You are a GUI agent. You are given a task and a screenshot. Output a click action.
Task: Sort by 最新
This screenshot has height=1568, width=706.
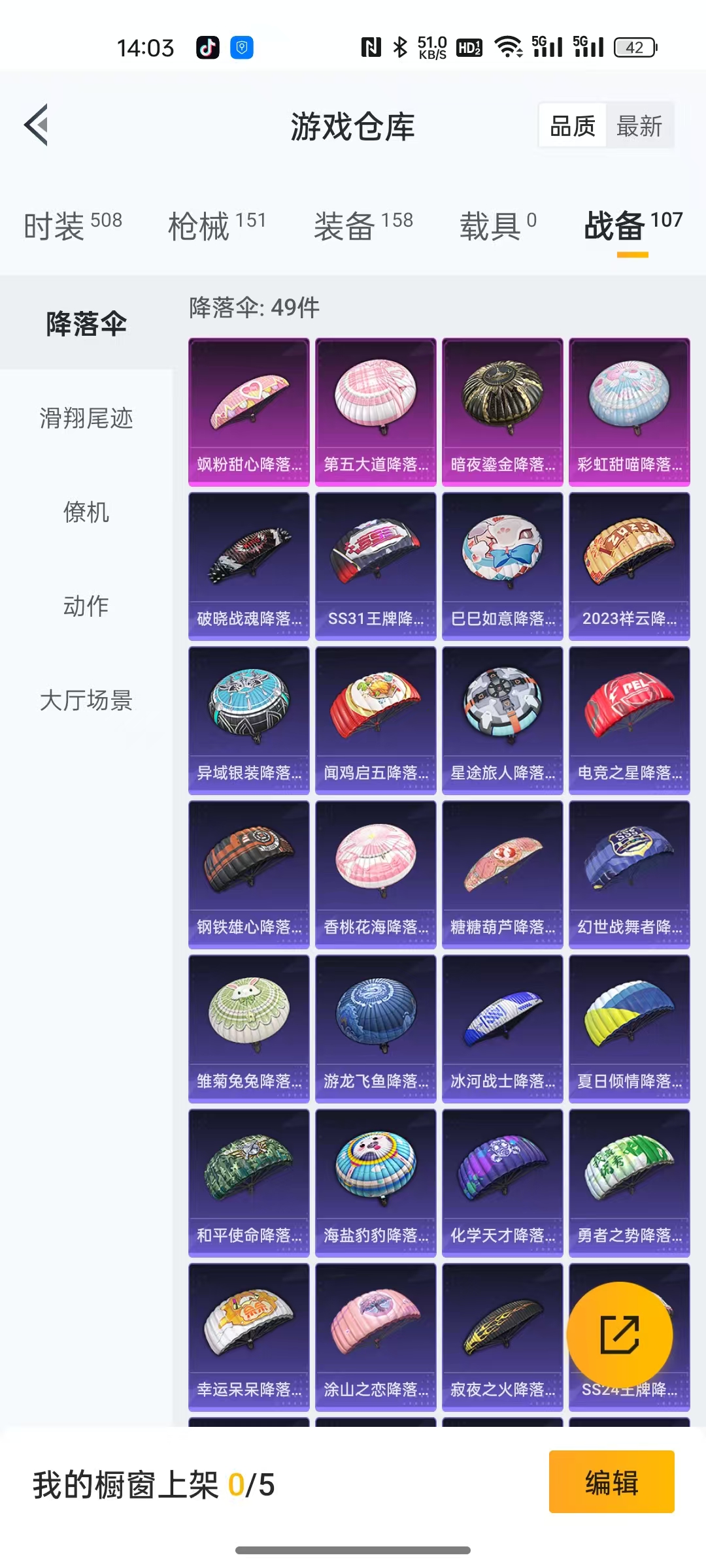tap(639, 125)
